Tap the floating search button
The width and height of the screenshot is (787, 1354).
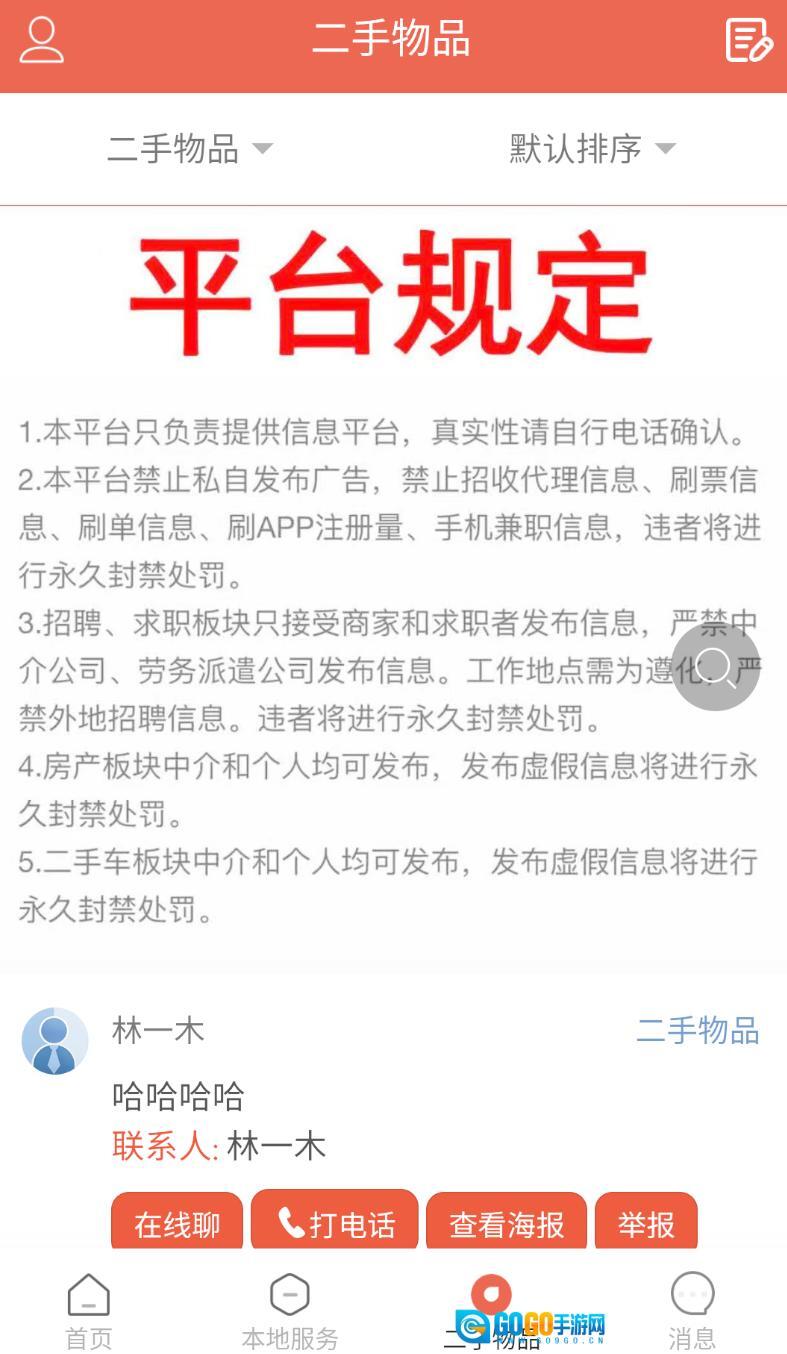coord(716,666)
